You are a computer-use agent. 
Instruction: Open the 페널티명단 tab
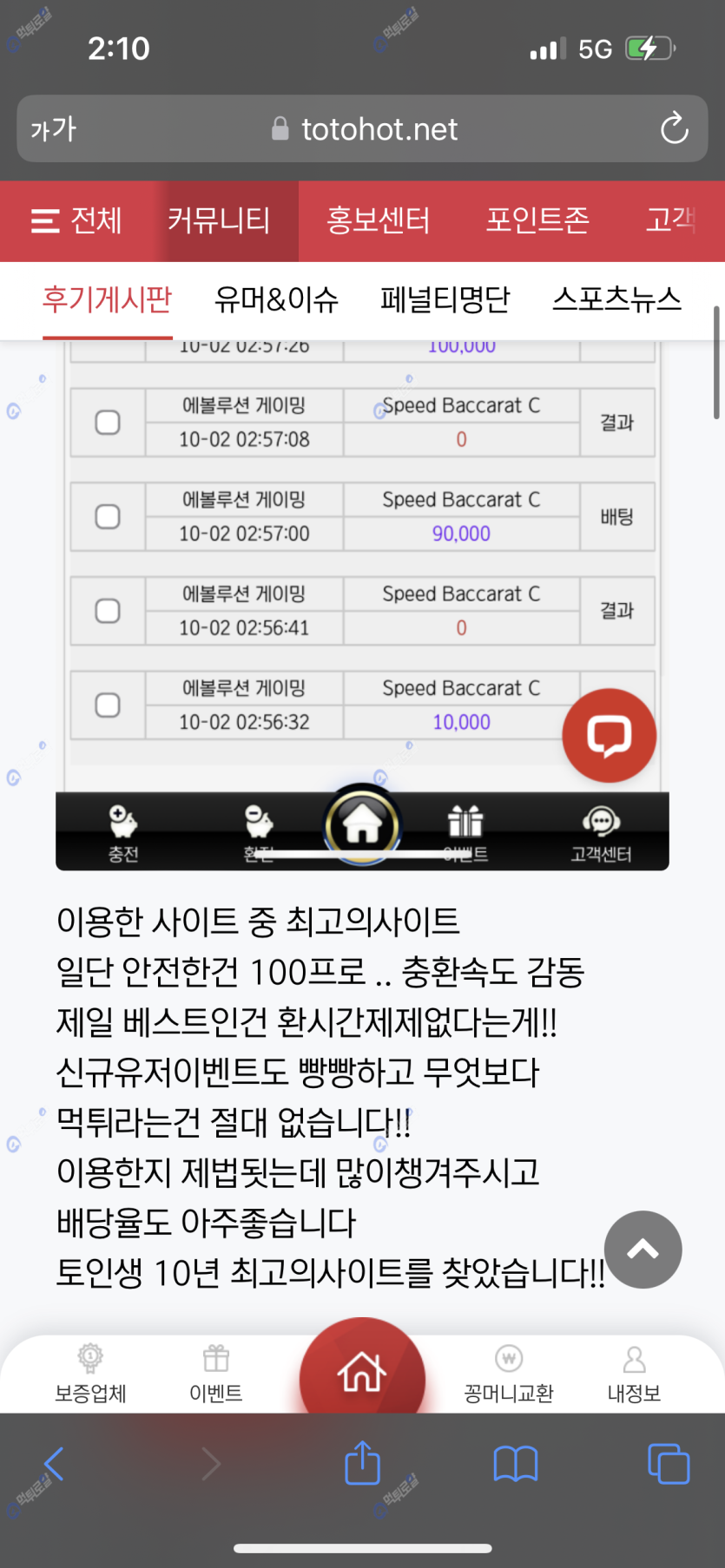click(x=445, y=300)
